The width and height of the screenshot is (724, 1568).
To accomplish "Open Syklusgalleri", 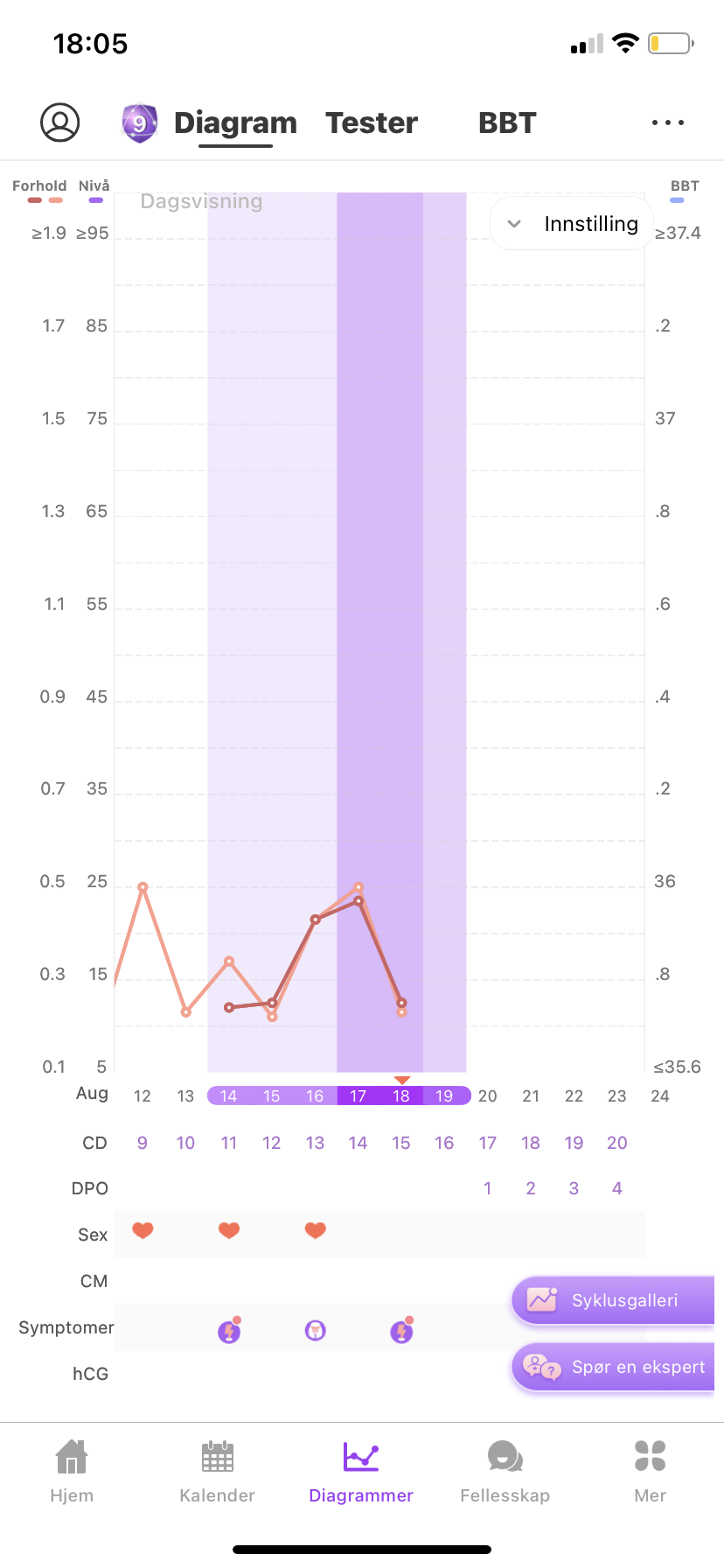I will click(613, 1300).
